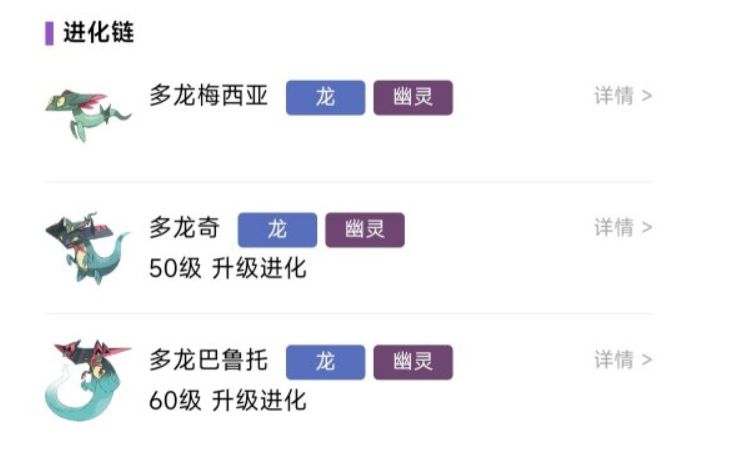
Task: Open the 多龙奇 sprite image
Action: [86, 246]
